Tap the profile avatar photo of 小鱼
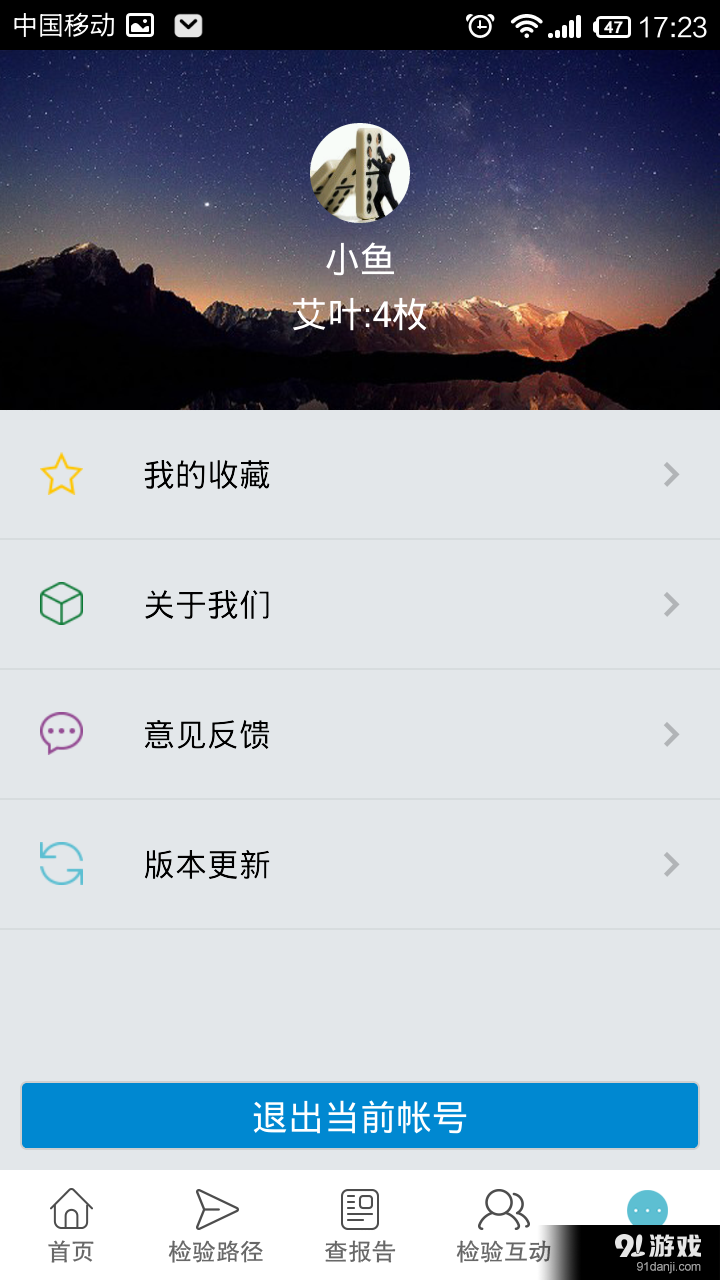720x1280 pixels. [360, 173]
